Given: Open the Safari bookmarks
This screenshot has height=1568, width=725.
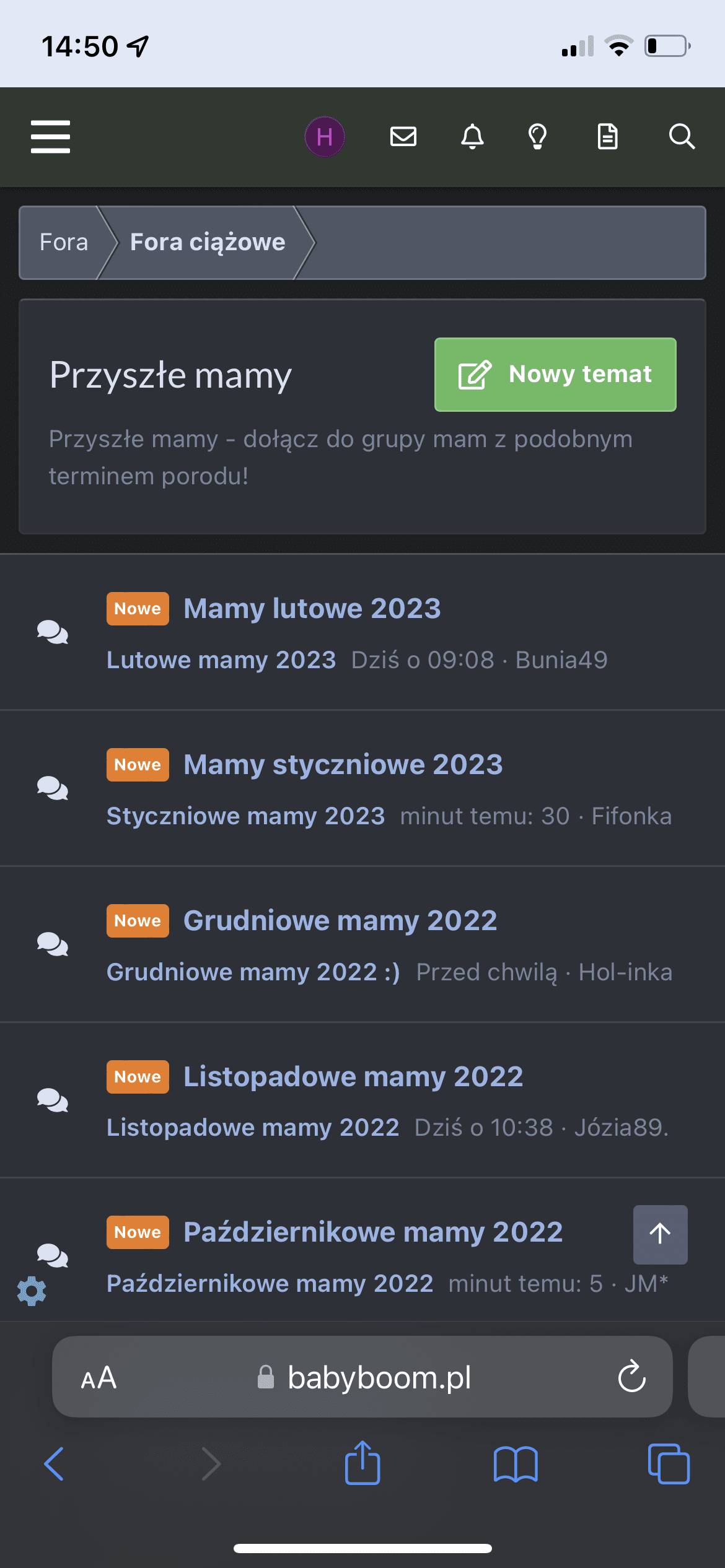Looking at the screenshot, I should coord(516,1464).
